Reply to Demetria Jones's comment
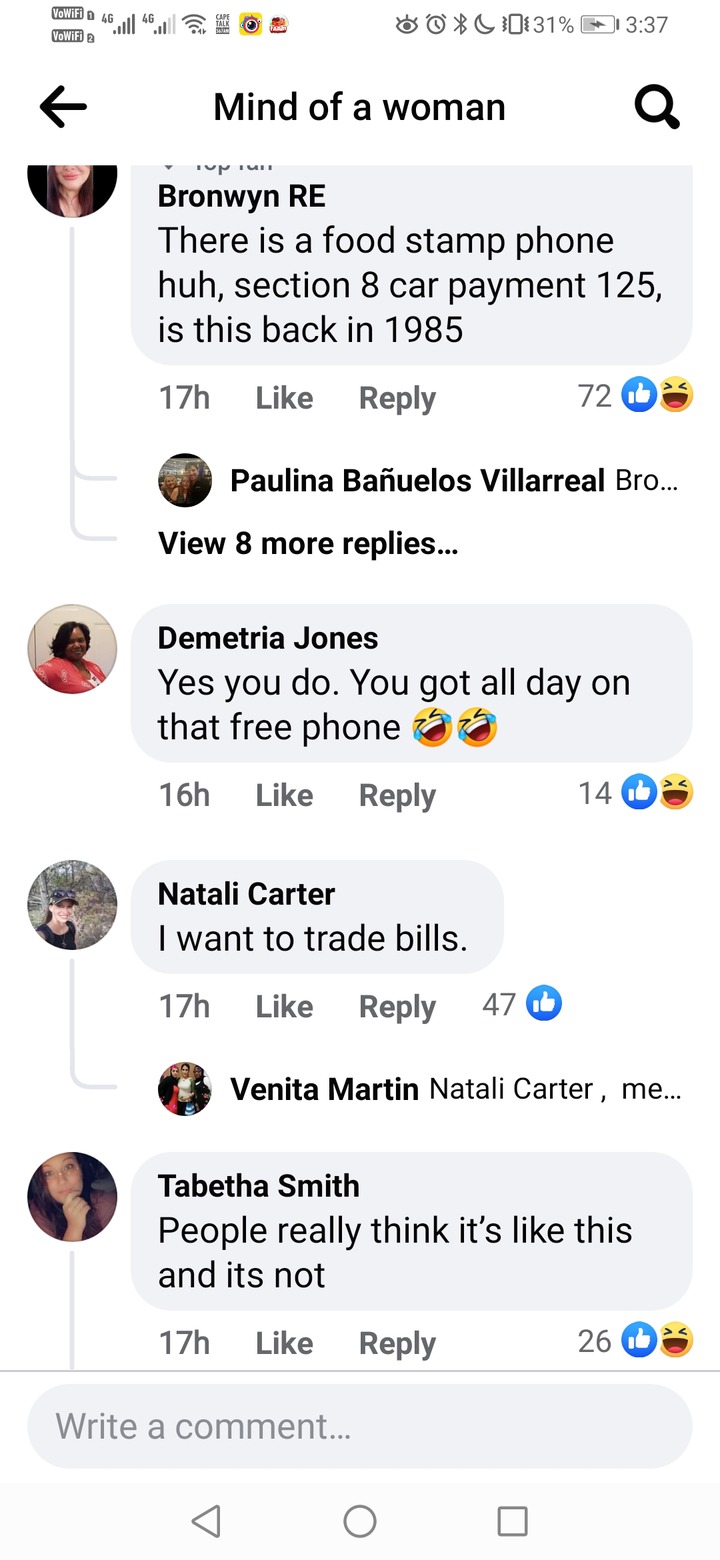Screen dimensions: 720x1560 pyautogui.click(x=397, y=795)
